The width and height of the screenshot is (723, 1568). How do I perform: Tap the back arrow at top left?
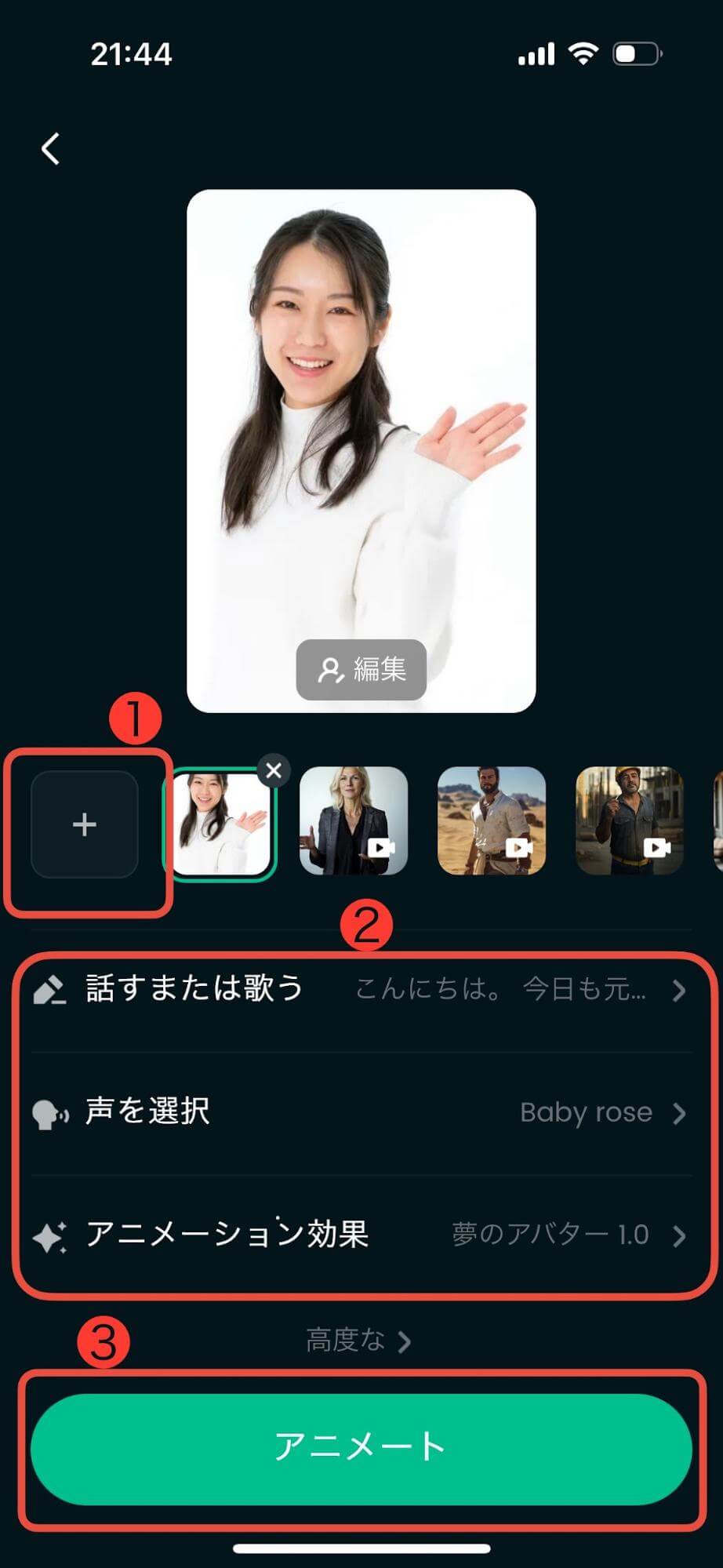50,149
